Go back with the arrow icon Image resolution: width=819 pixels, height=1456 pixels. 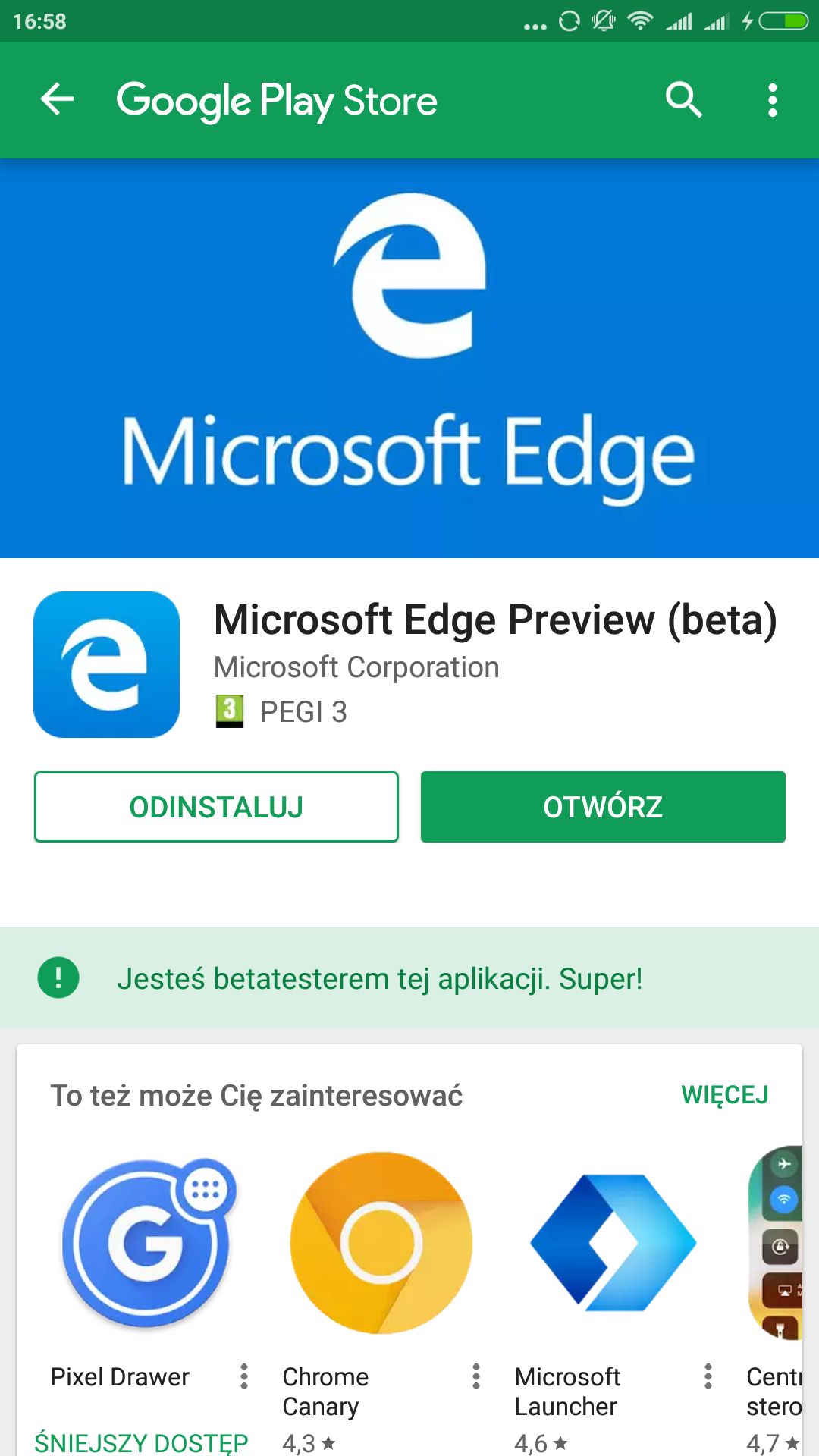57,99
